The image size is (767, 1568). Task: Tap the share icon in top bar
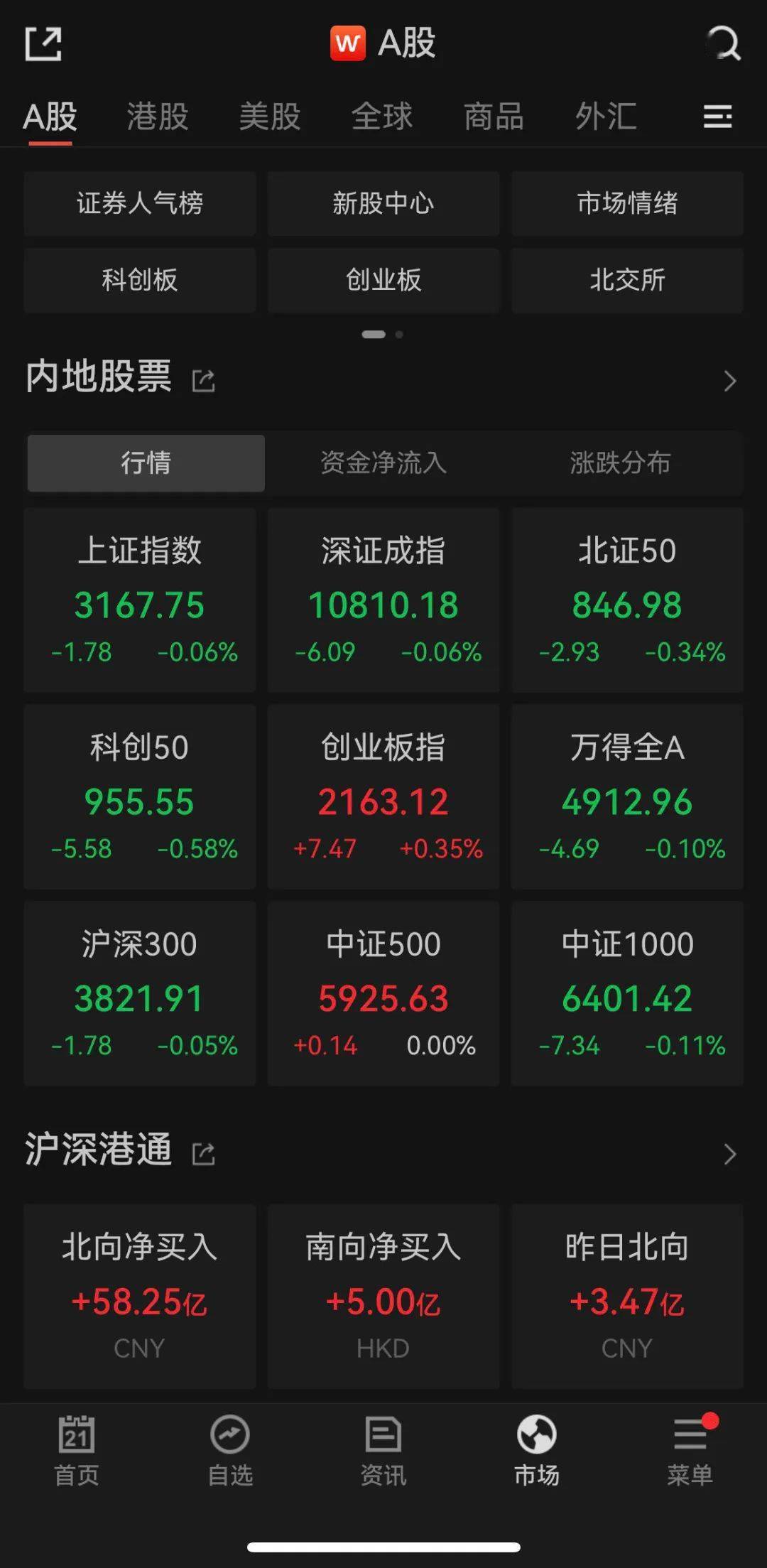43,44
